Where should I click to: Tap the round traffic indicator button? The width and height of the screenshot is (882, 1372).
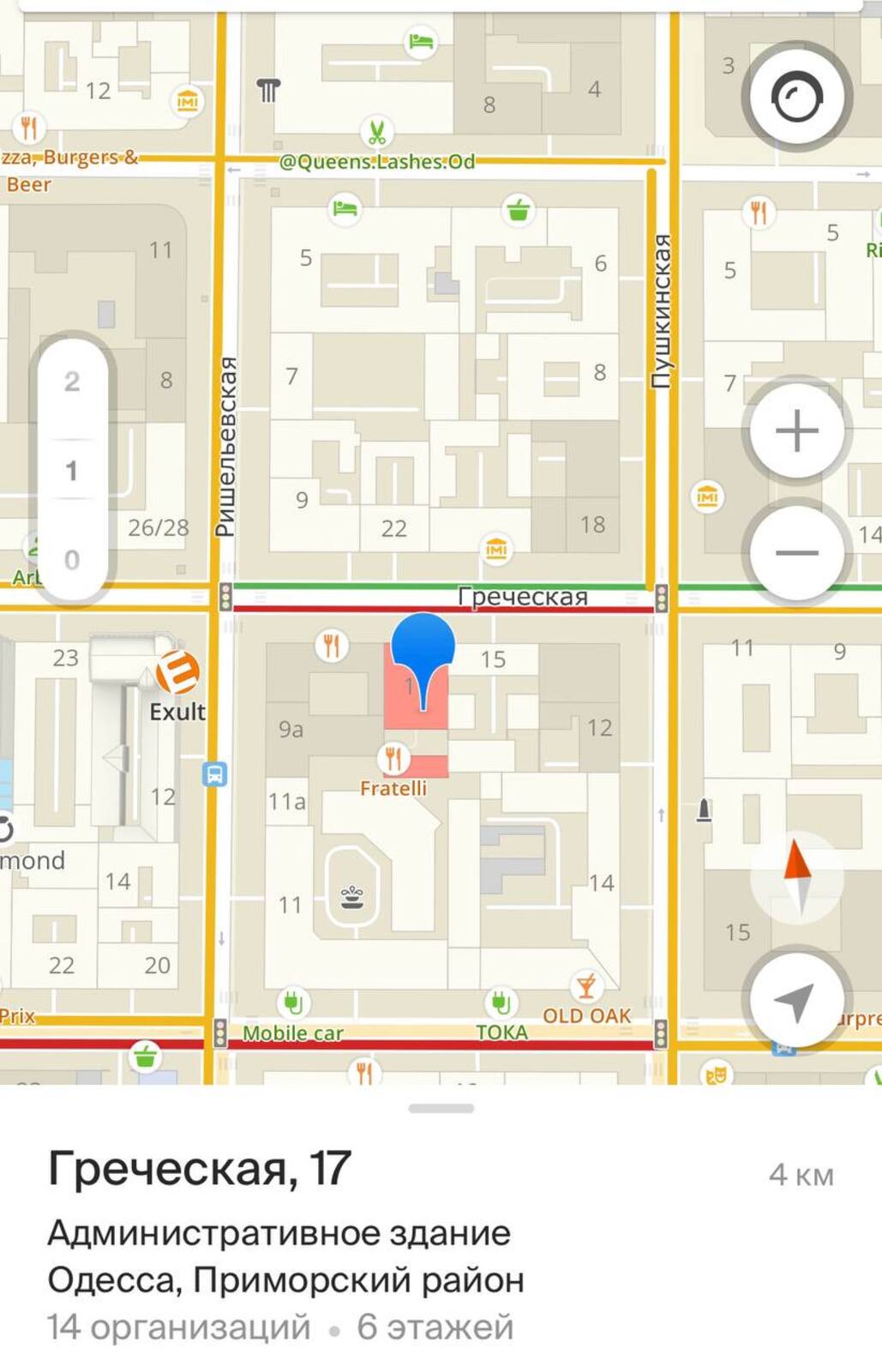click(796, 96)
